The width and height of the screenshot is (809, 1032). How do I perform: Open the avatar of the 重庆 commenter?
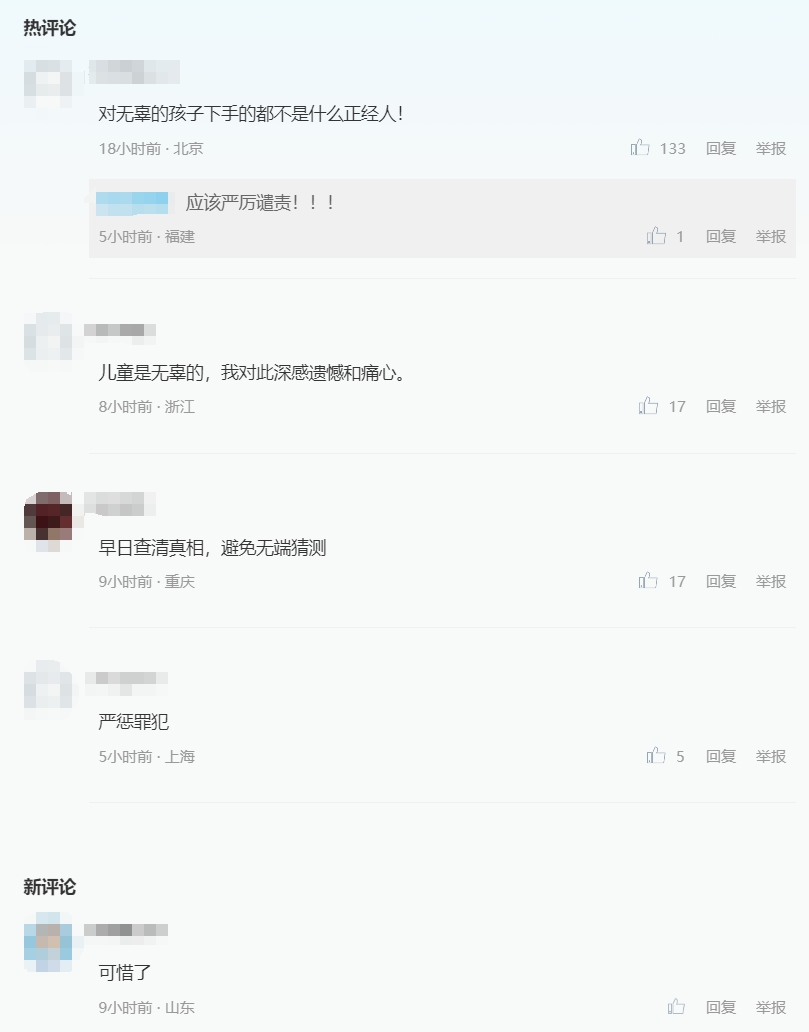coord(48,516)
